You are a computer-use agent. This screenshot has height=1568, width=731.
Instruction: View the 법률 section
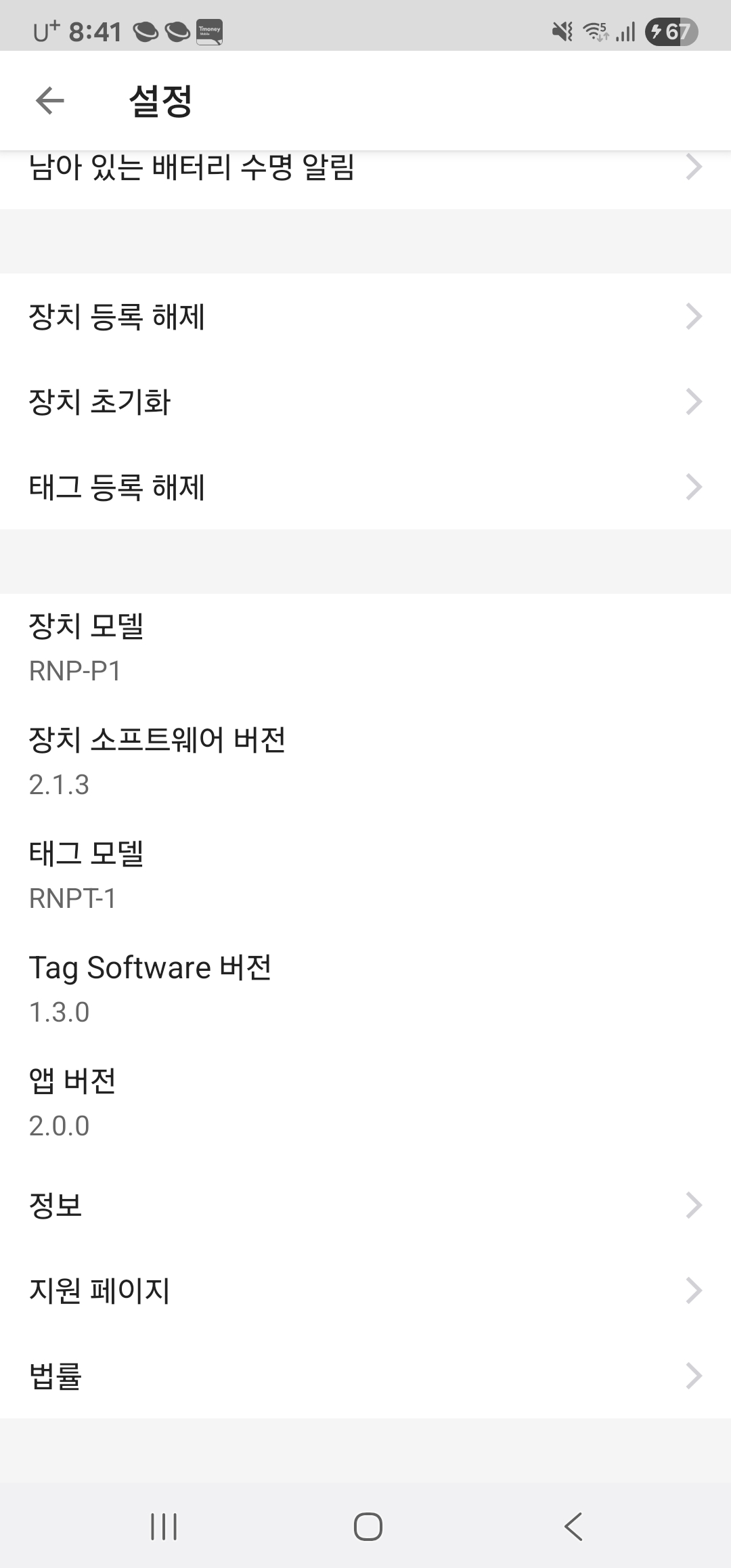[365, 1376]
